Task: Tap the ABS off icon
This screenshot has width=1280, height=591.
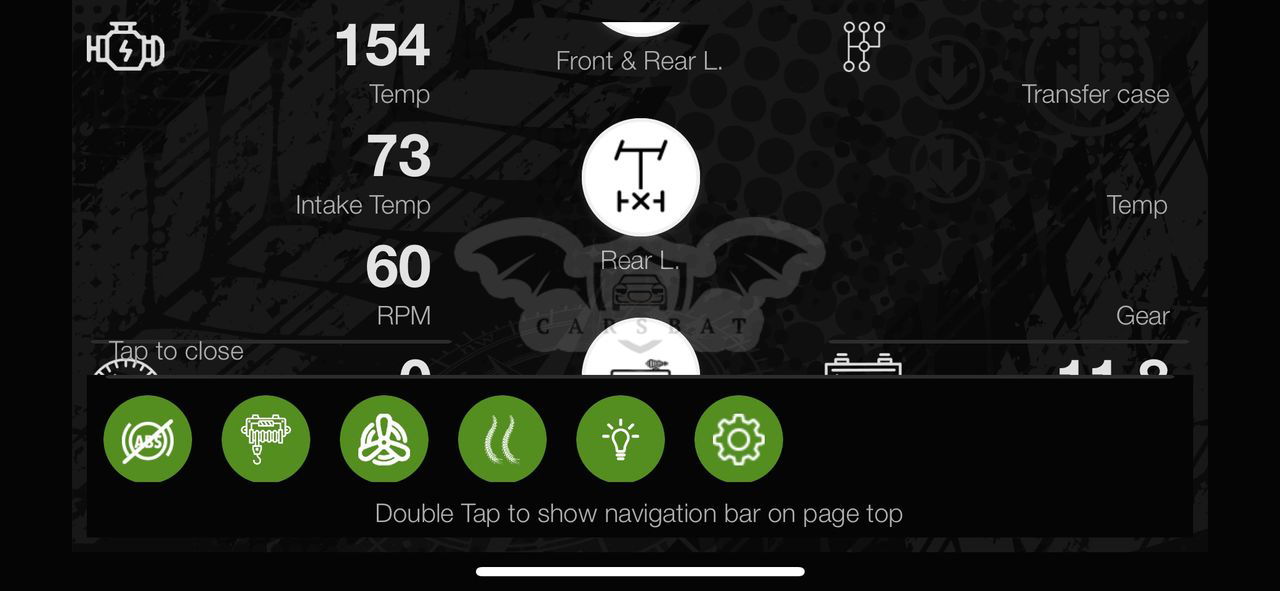Action: point(147,439)
